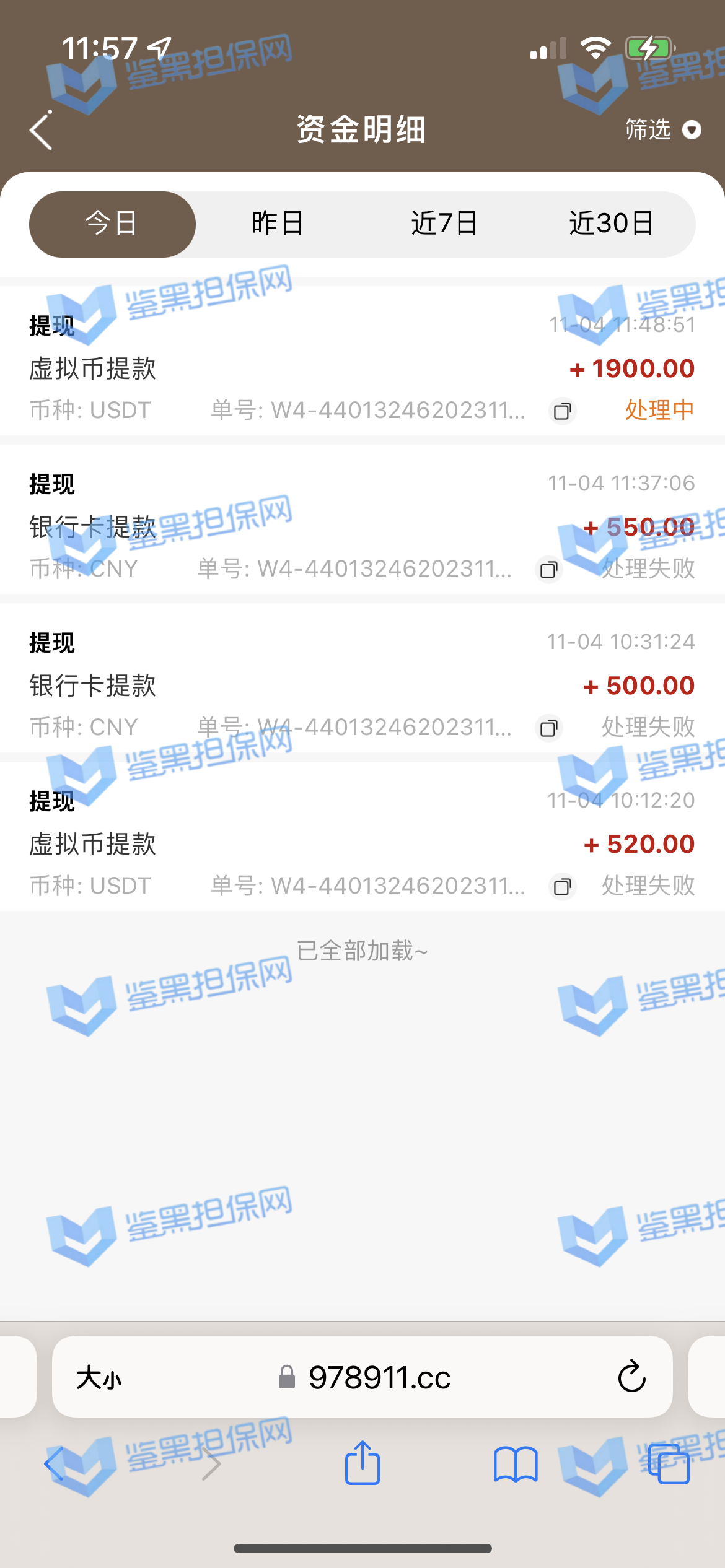This screenshot has width=725, height=1568.
Task: Copy the order number of the 1900.00 withdrawal
Action: [x=563, y=411]
